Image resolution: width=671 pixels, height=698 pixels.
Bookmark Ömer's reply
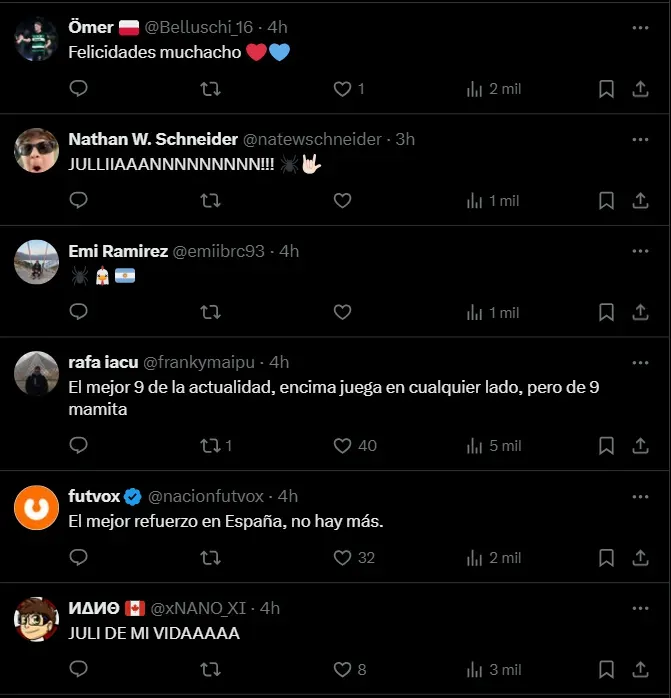pyautogui.click(x=606, y=89)
